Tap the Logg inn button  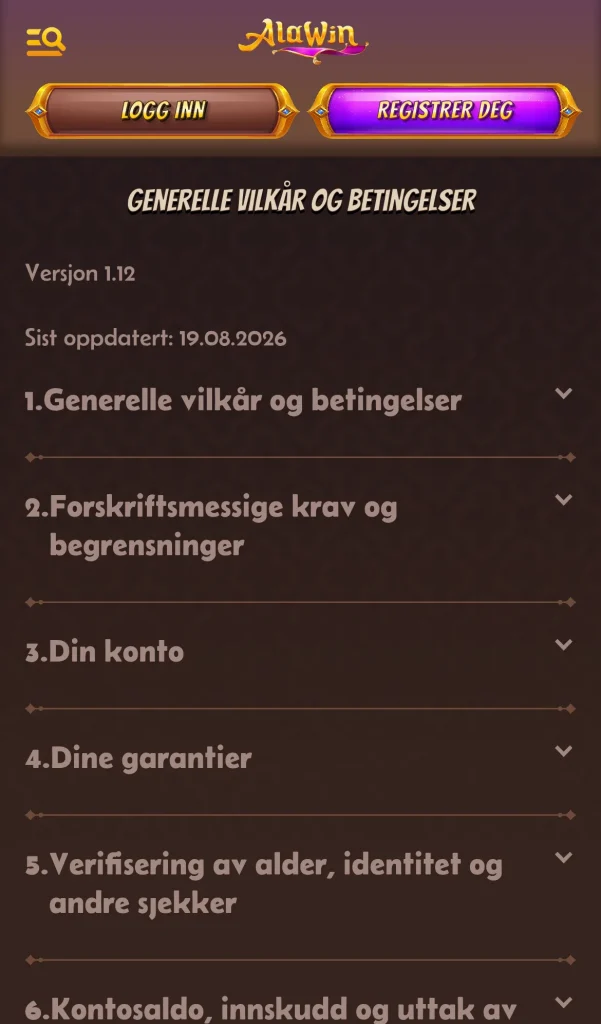pyautogui.click(x=163, y=110)
